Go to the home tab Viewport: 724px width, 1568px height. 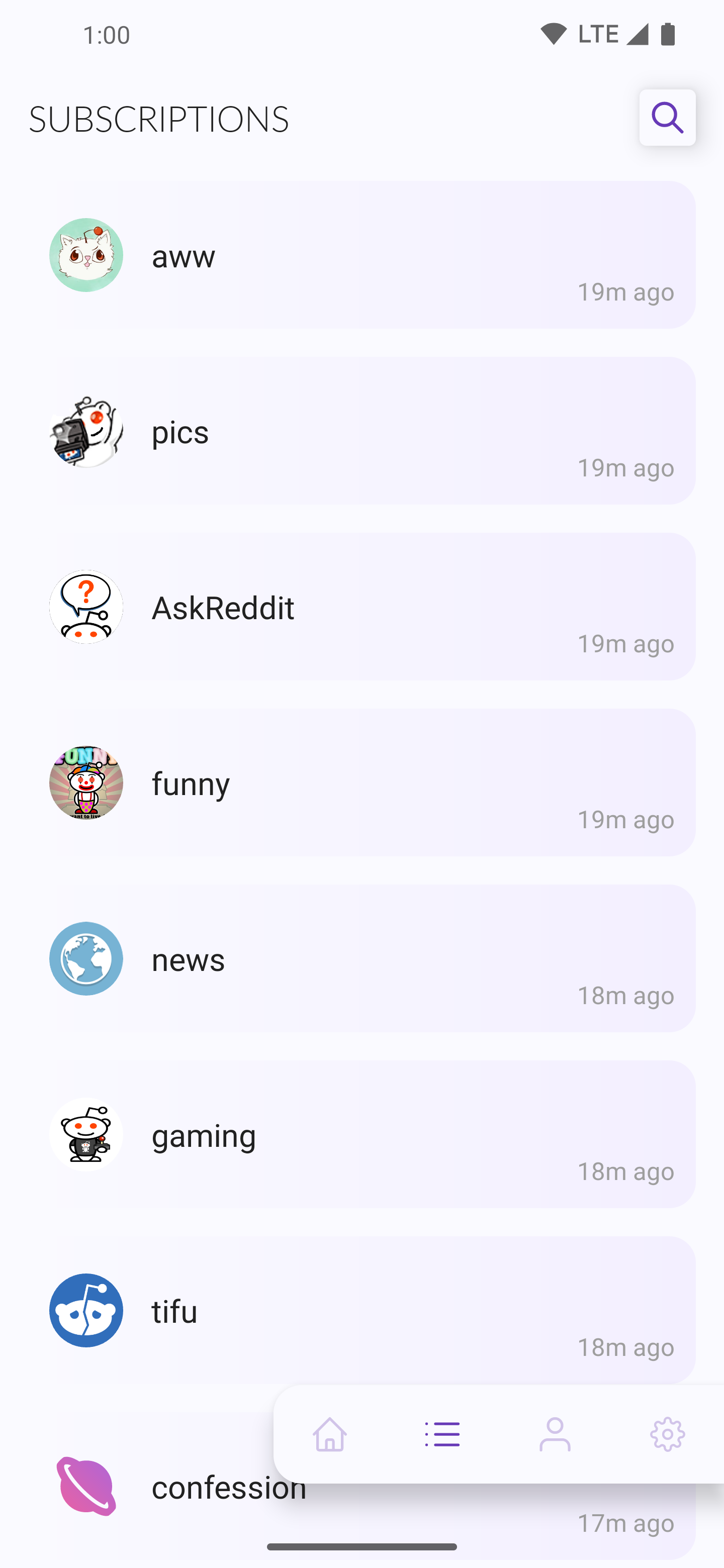(x=330, y=1434)
